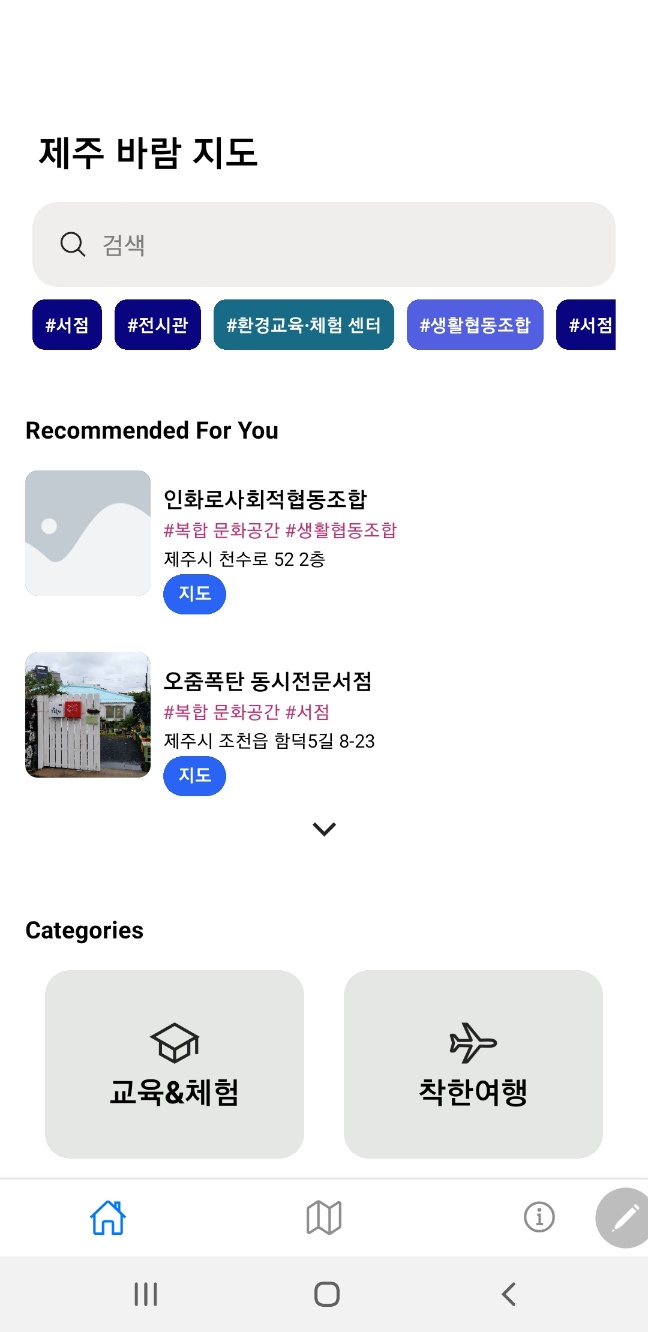Tap the pencil edit floating button
The height and width of the screenshot is (1332, 648).
tap(625, 1217)
